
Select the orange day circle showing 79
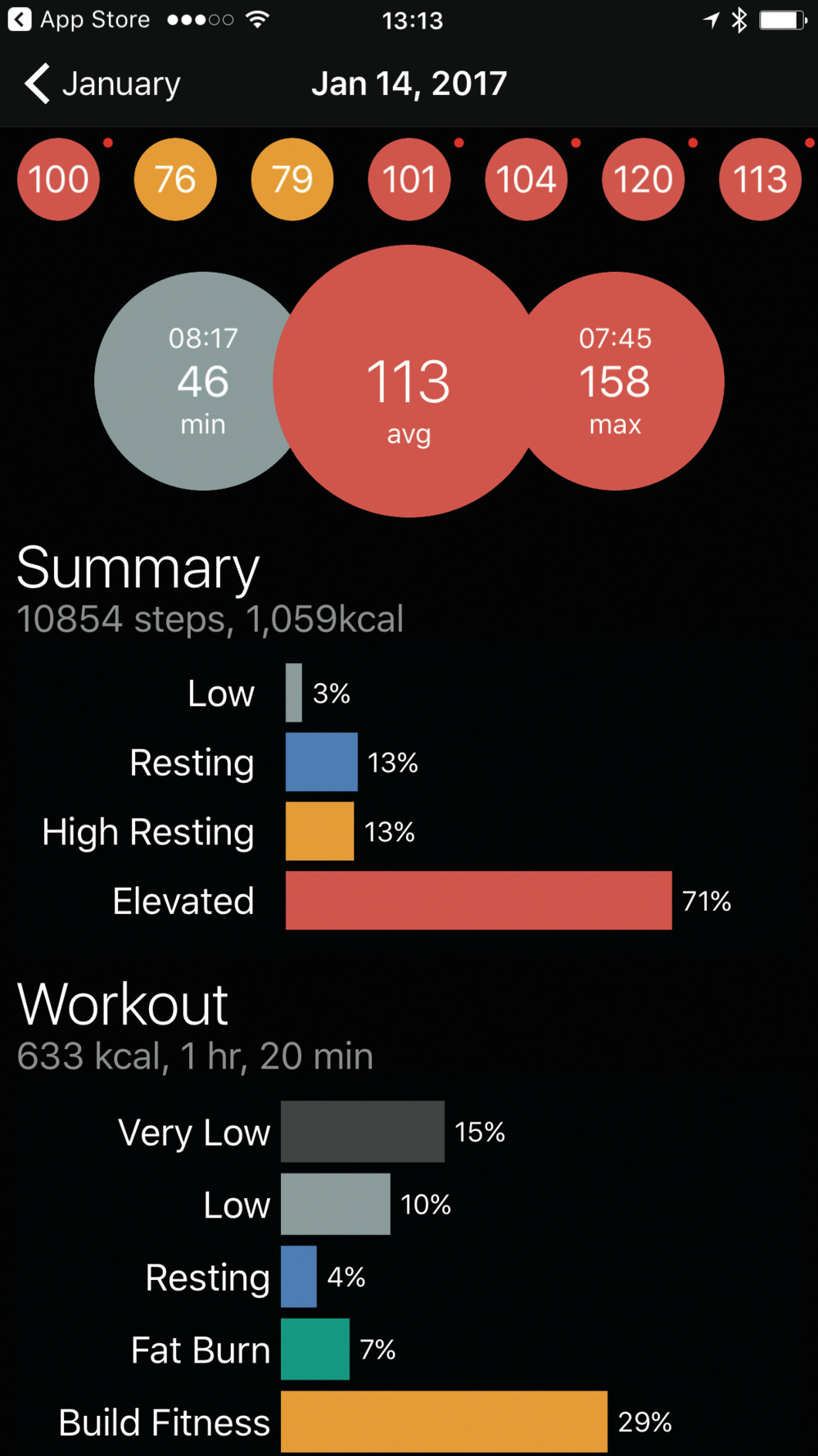292,179
